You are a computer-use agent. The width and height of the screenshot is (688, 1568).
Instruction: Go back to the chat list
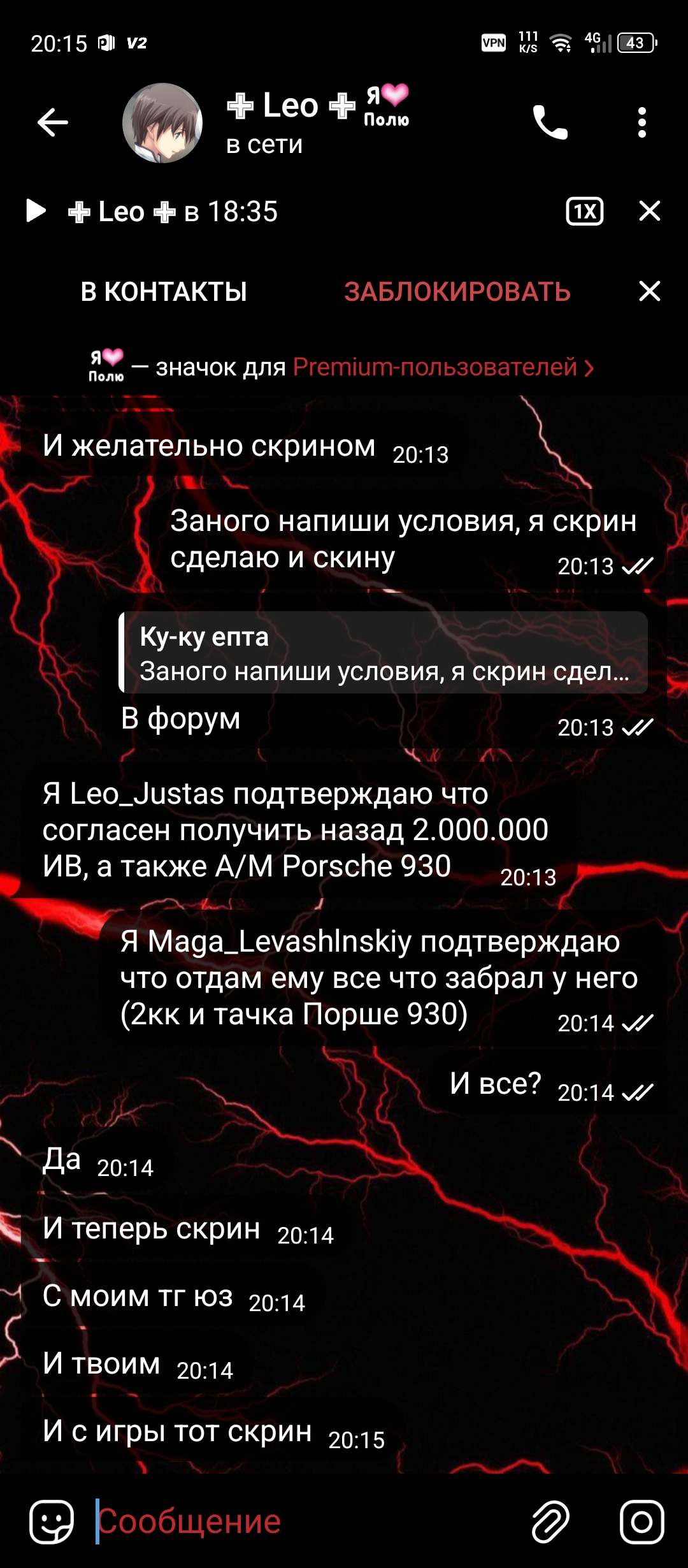click(52, 122)
